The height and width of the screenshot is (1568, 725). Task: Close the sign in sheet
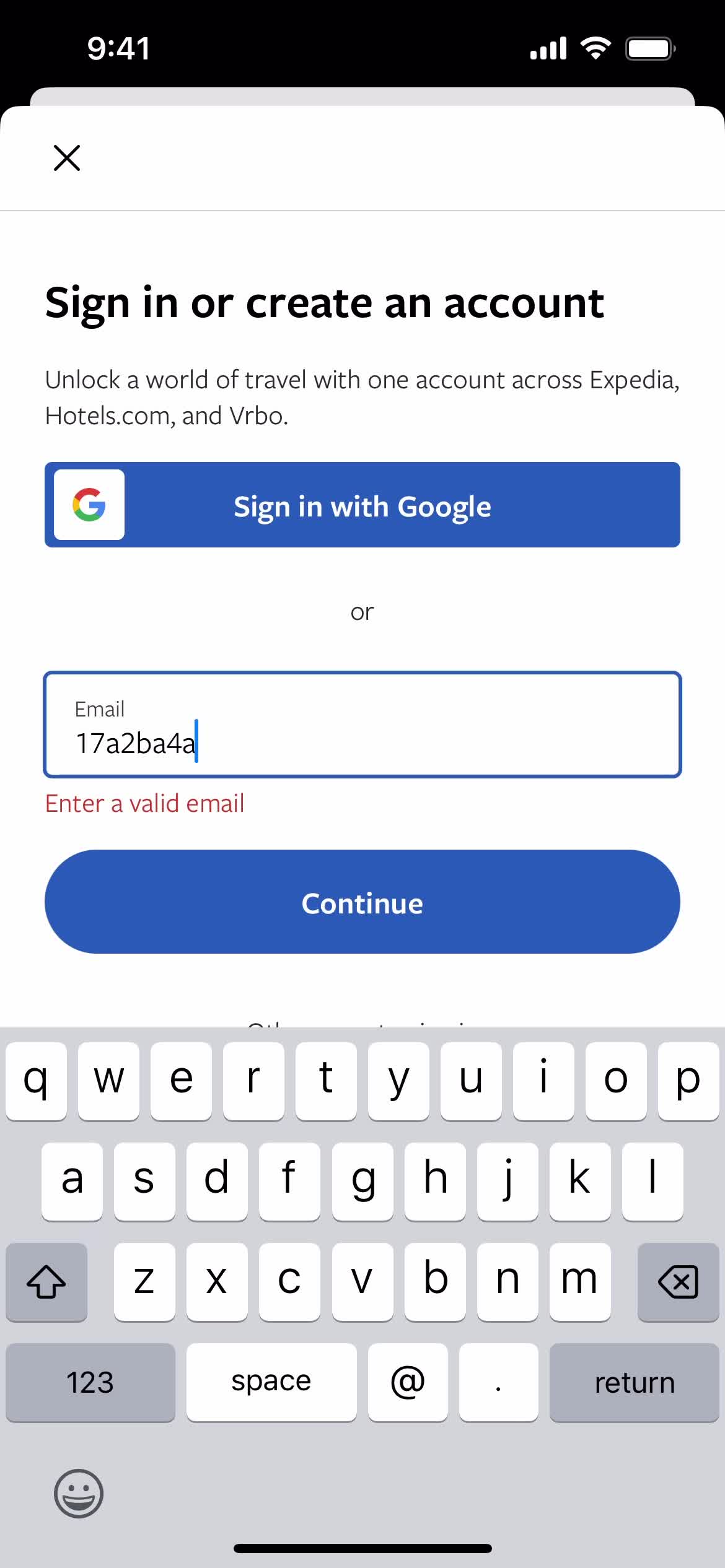67,158
